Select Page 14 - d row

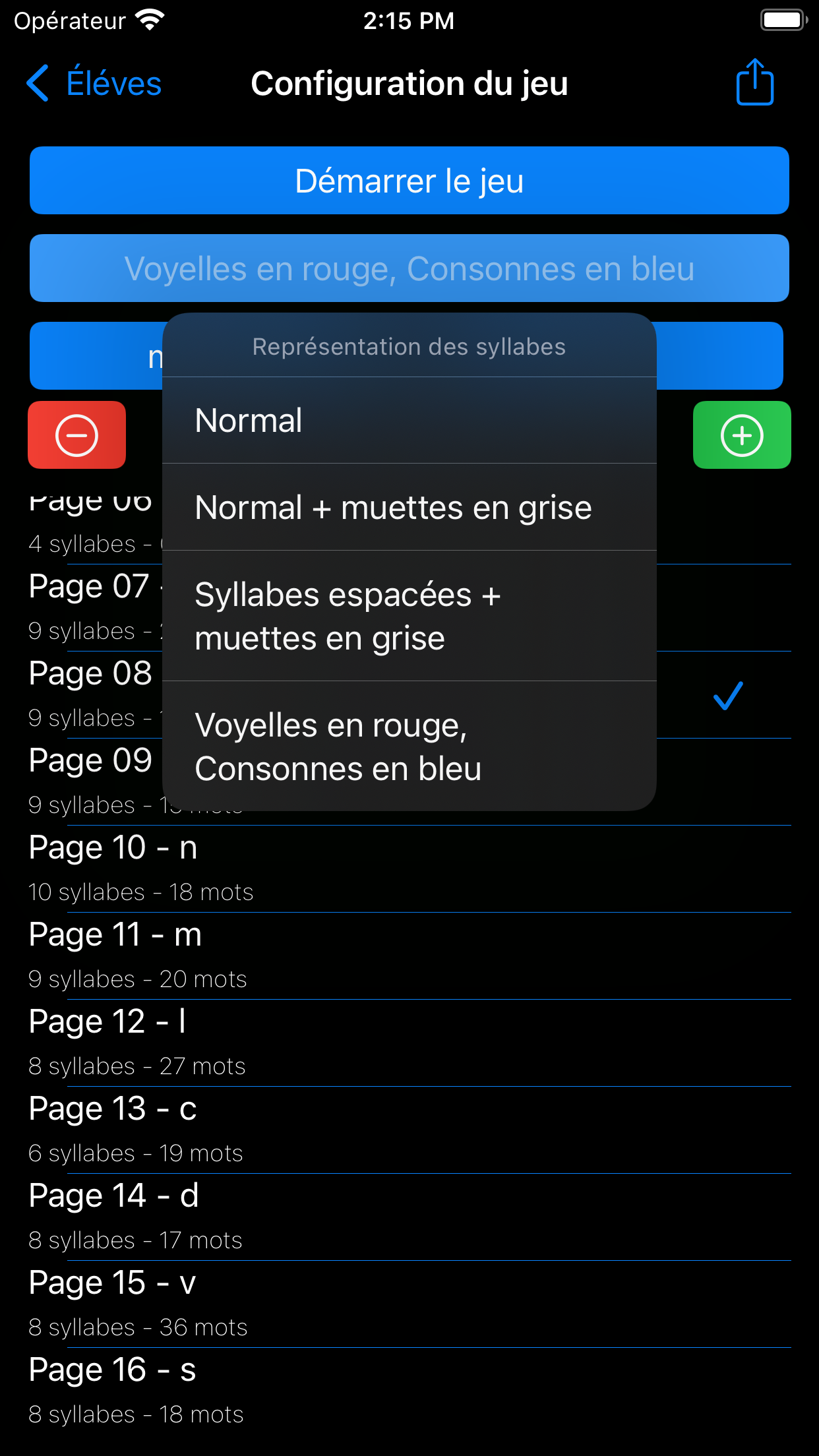pos(409,1217)
